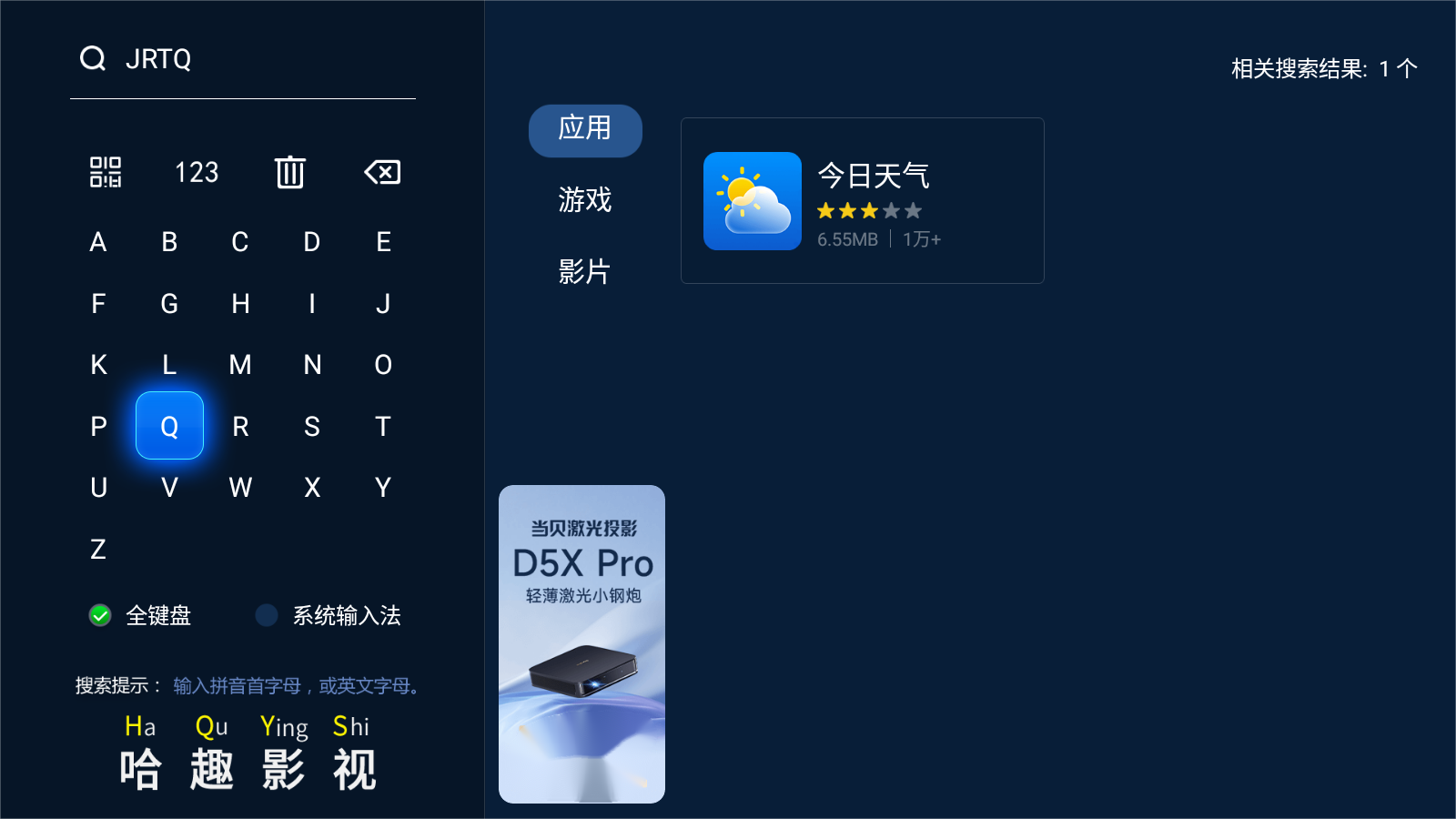The height and width of the screenshot is (819, 1456).
Task: Switch to the 影片 tab
Action: [584, 271]
